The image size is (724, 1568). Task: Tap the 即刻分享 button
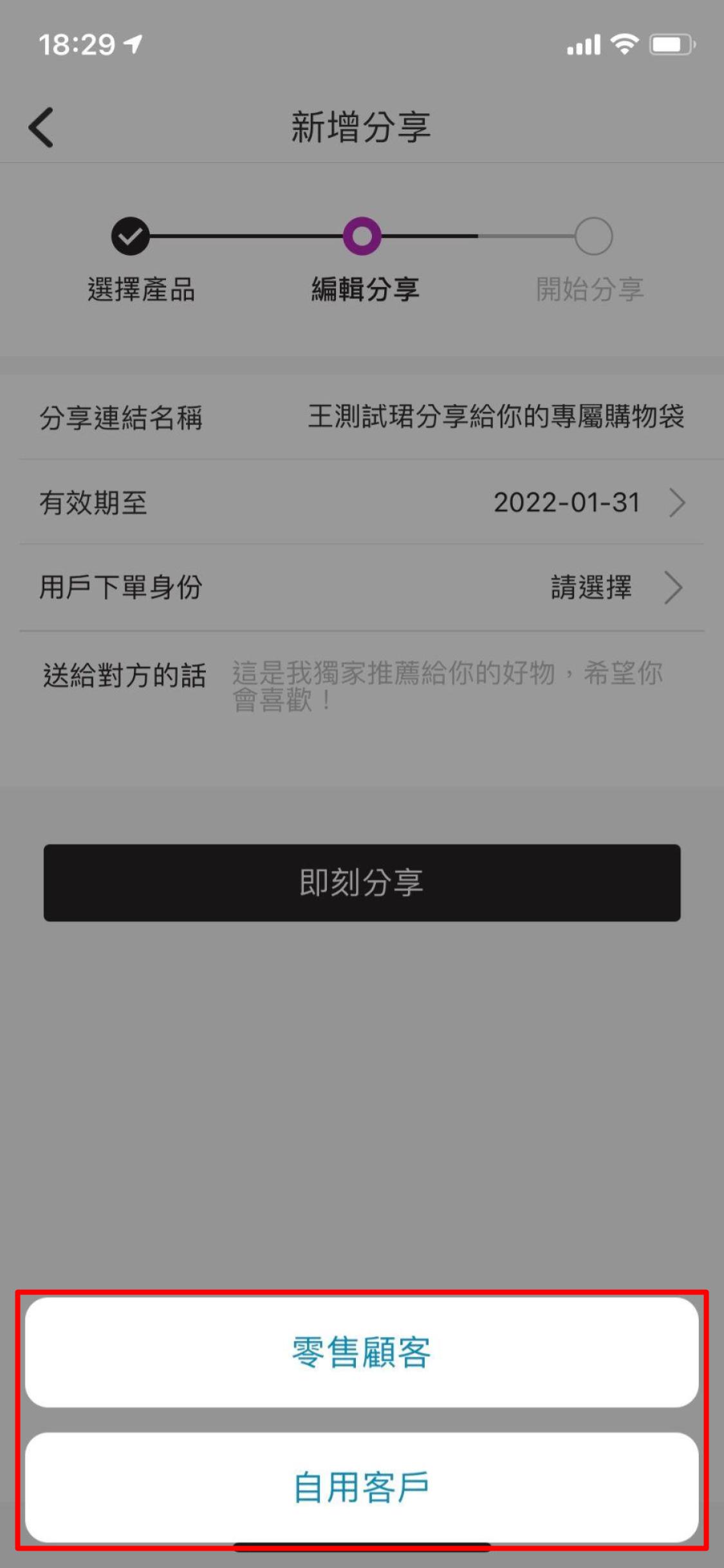(362, 882)
